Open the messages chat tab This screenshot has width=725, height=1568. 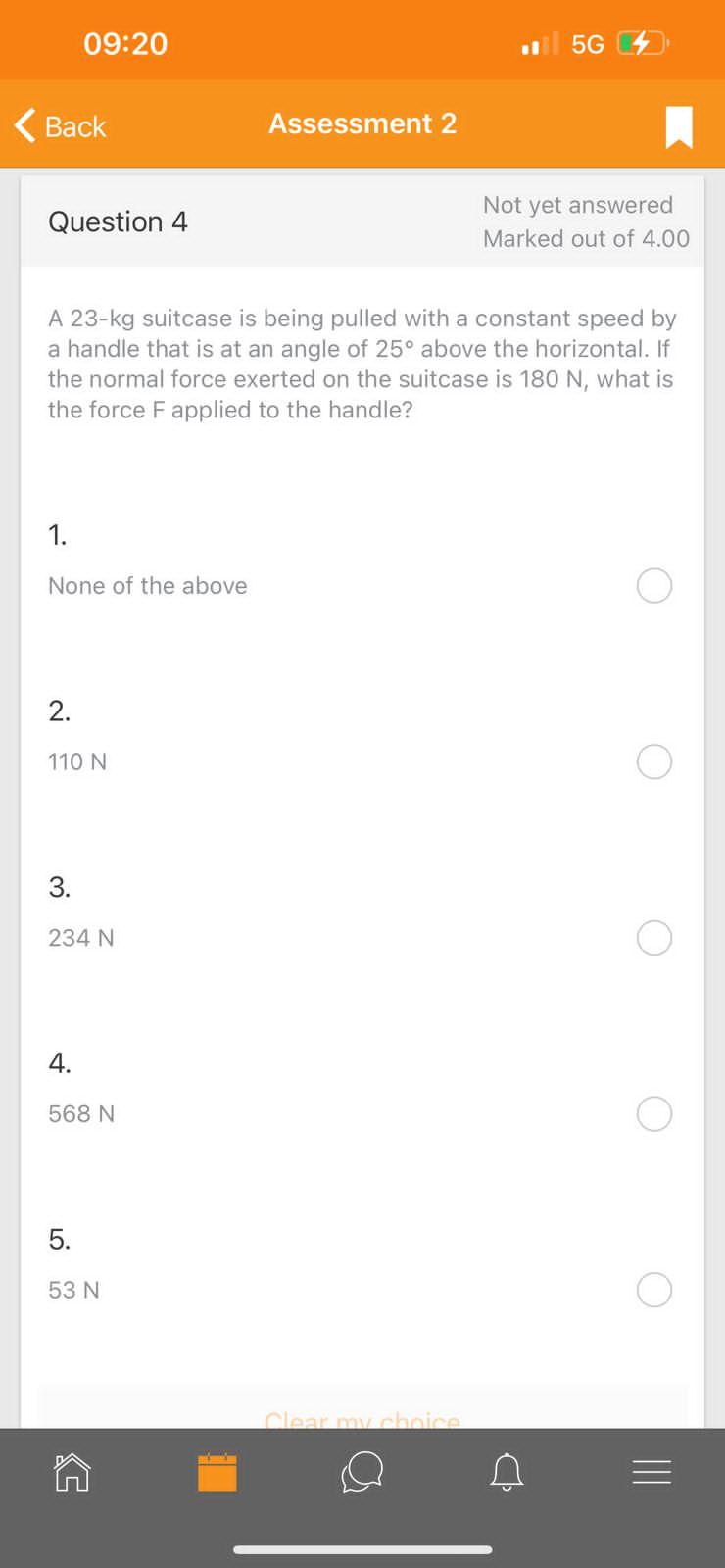(x=362, y=1472)
